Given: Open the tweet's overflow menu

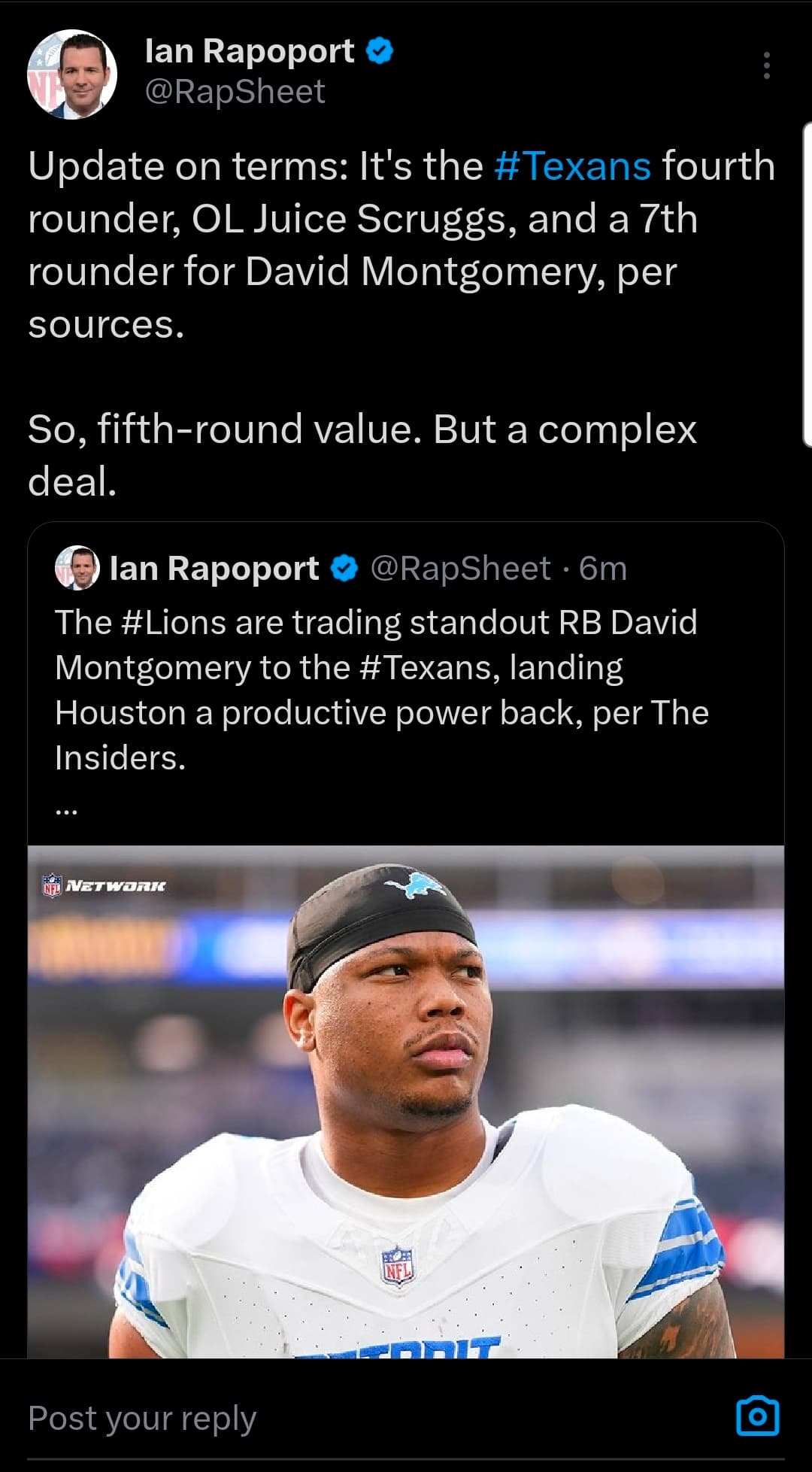Looking at the screenshot, I should (766, 65).
